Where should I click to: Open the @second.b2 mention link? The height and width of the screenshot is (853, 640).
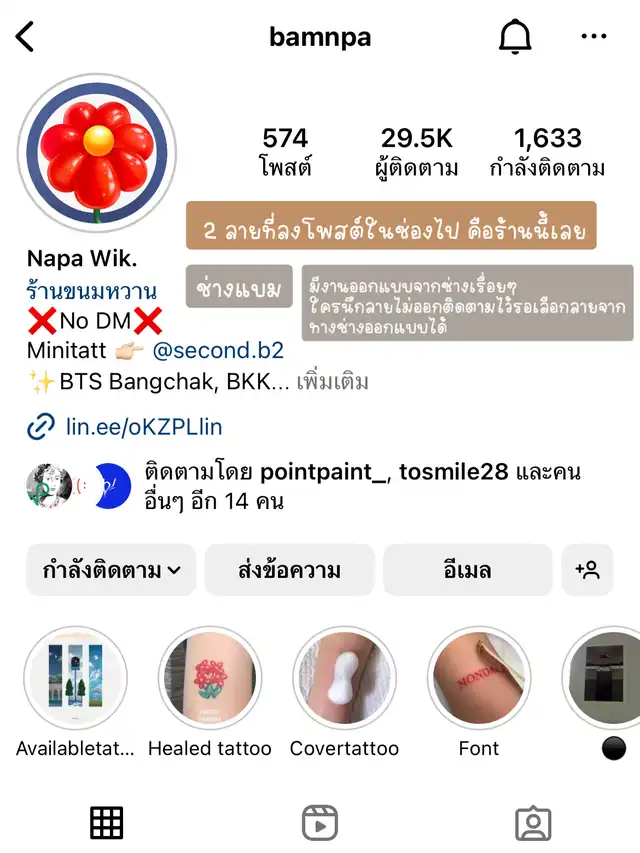click(x=218, y=350)
